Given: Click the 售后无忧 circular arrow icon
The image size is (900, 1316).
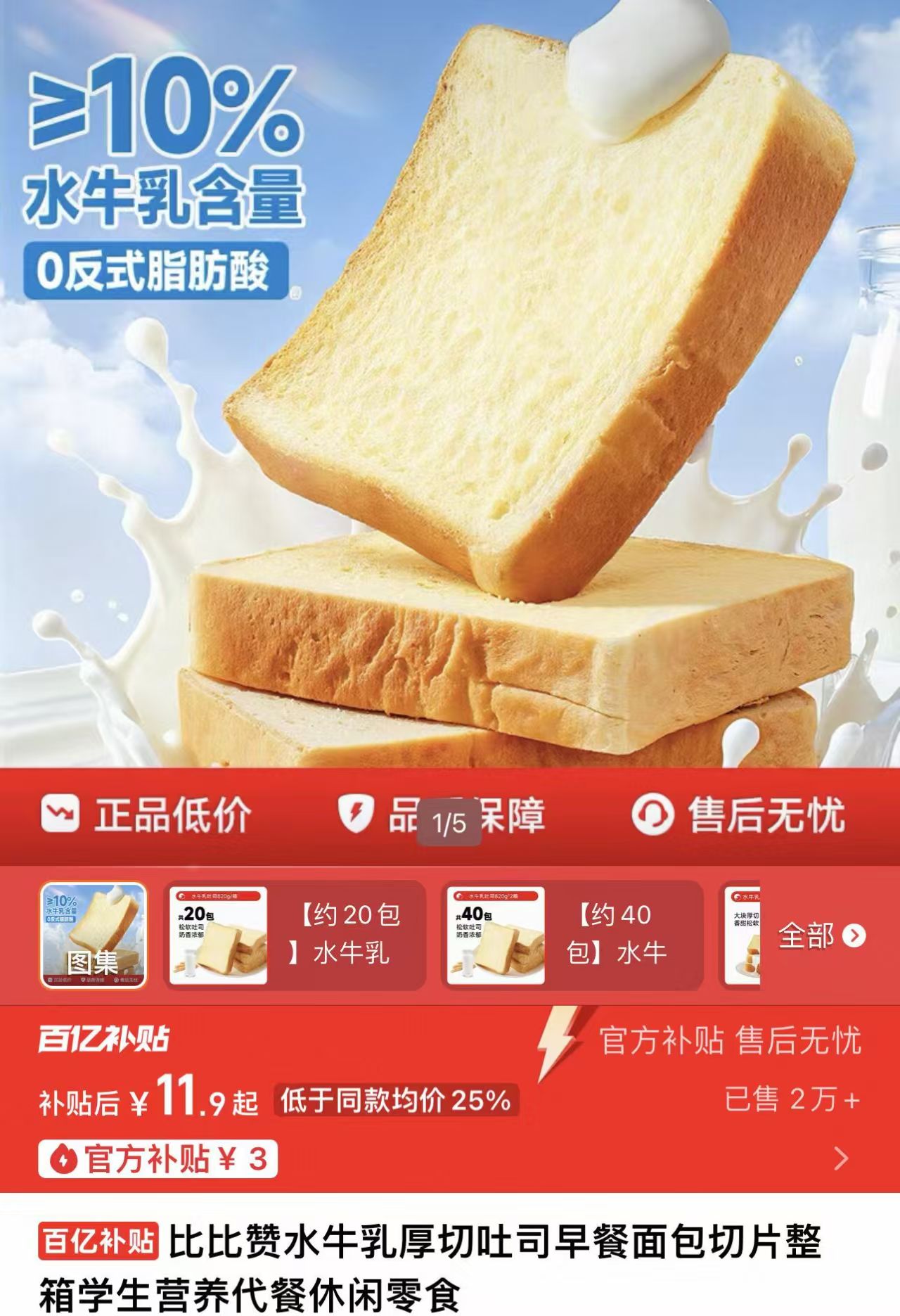Looking at the screenshot, I should click(652, 812).
